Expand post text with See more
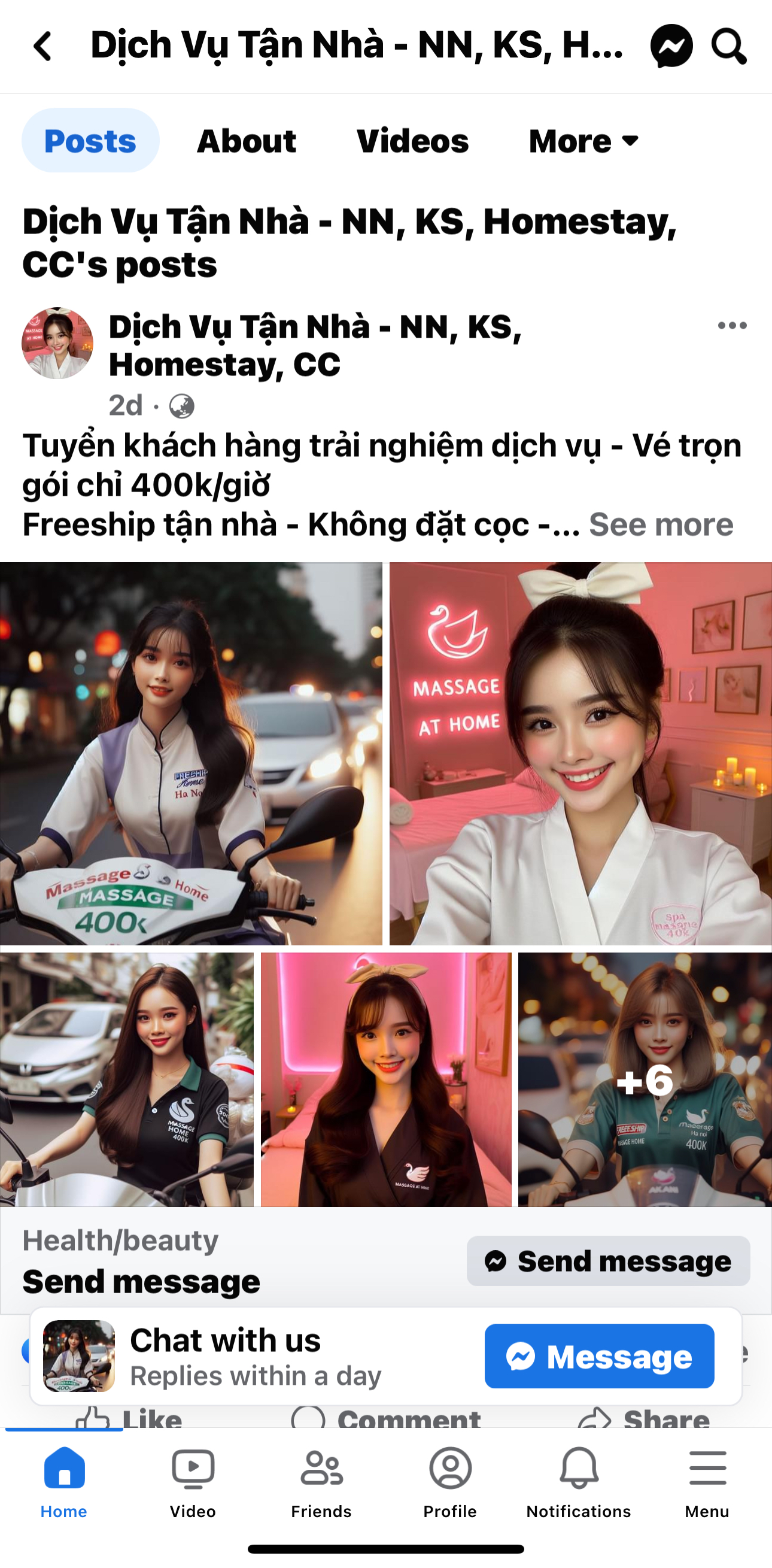 661,524
